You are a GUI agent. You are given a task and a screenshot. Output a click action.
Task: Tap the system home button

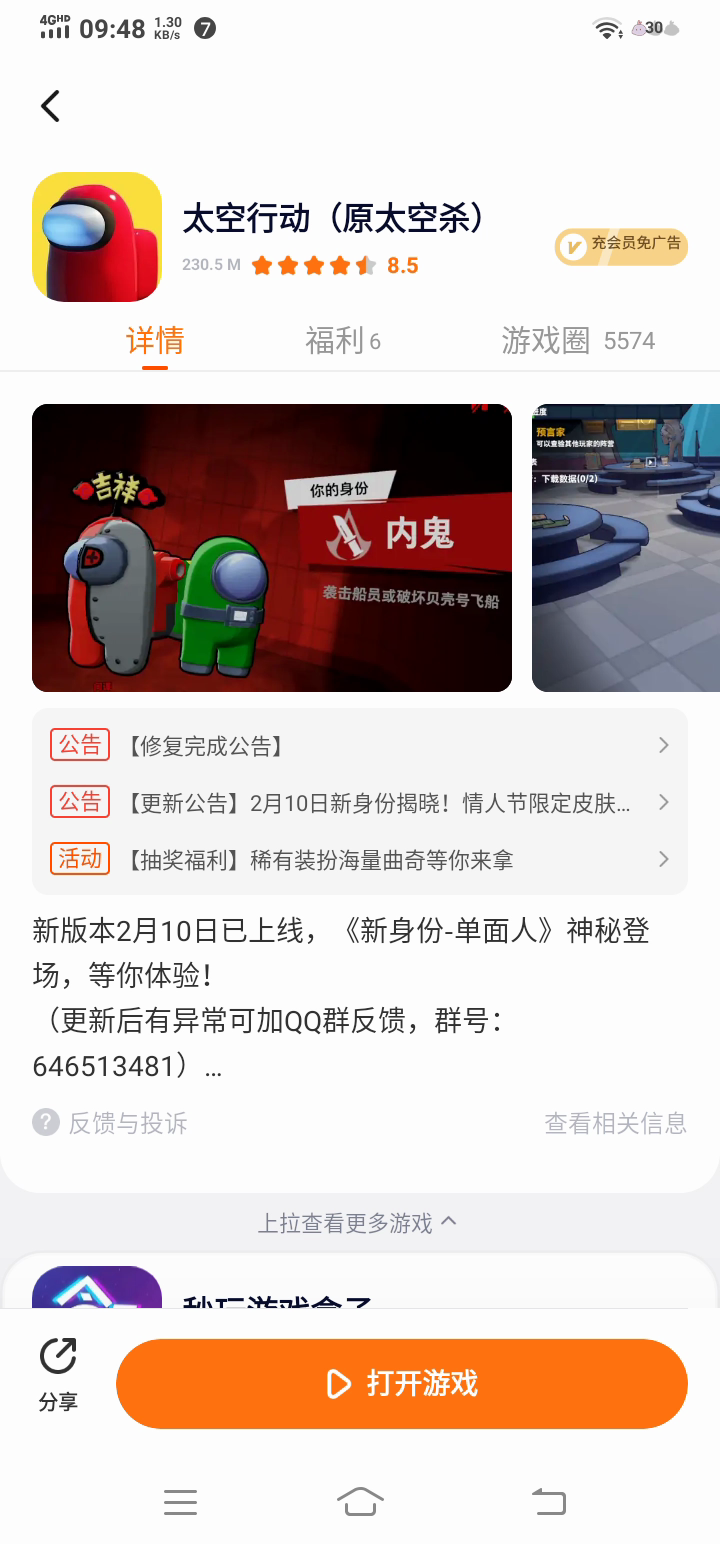(x=360, y=1501)
